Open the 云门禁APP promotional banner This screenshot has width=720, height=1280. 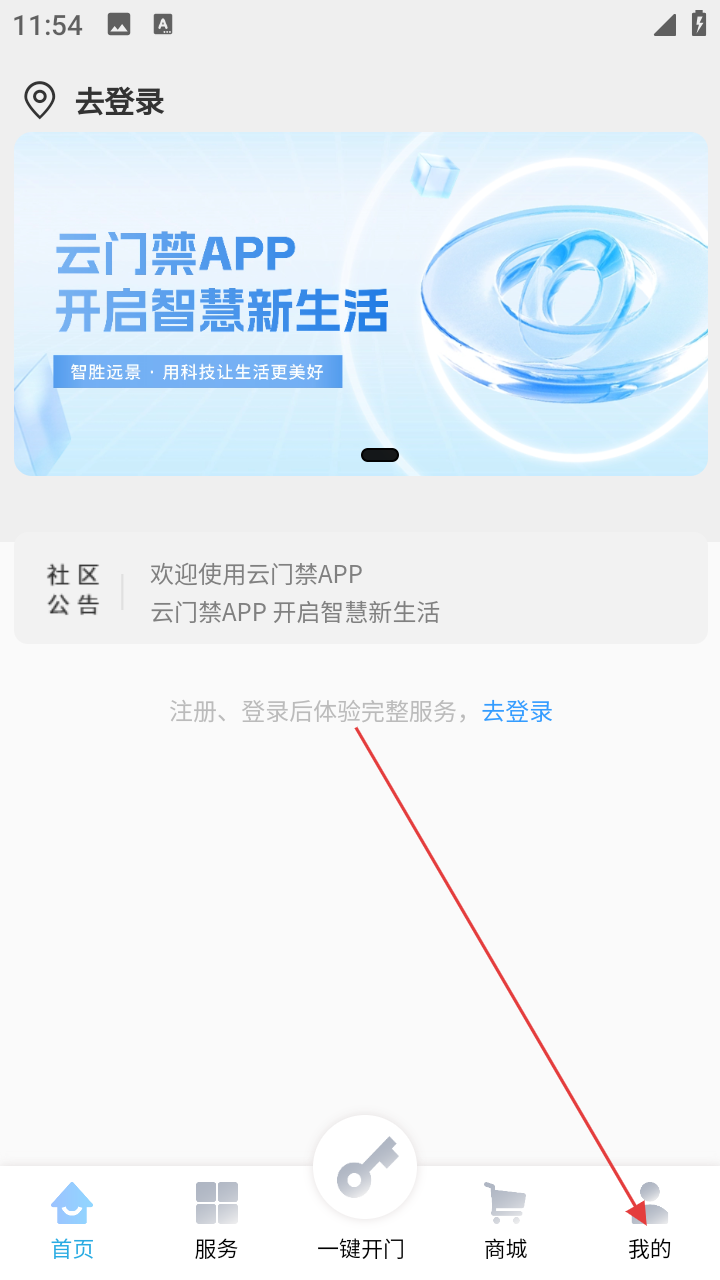click(x=360, y=304)
